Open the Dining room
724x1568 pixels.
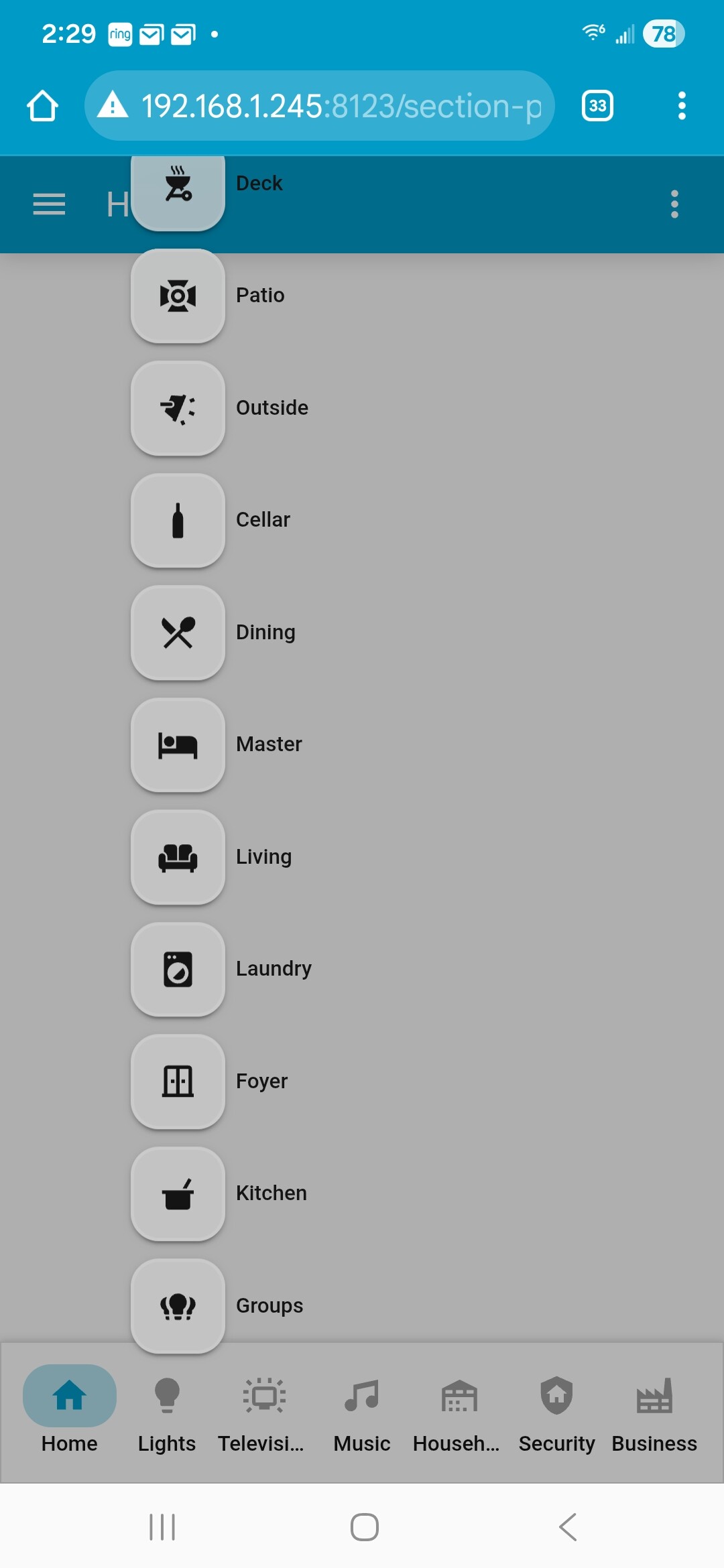(178, 633)
